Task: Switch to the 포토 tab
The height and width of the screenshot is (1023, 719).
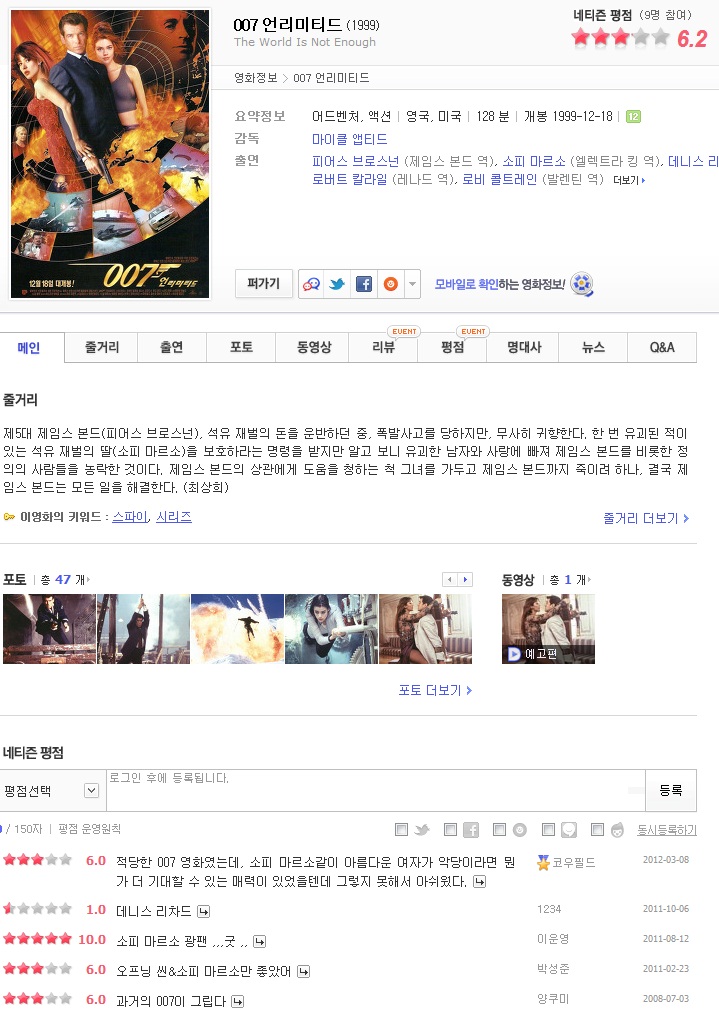Action: click(241, 347)
